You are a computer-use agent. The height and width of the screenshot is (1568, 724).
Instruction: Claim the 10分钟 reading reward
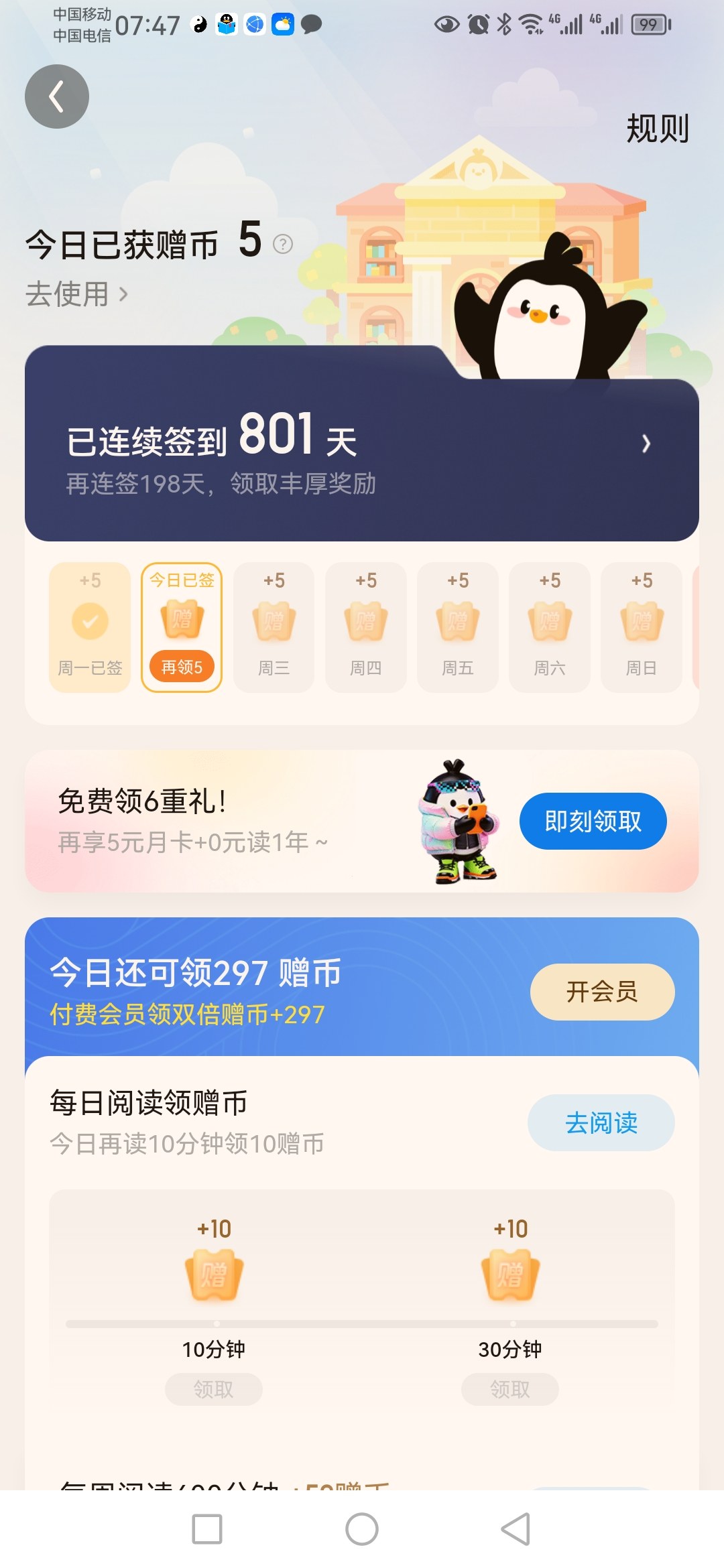click(x=214, y=1389)
